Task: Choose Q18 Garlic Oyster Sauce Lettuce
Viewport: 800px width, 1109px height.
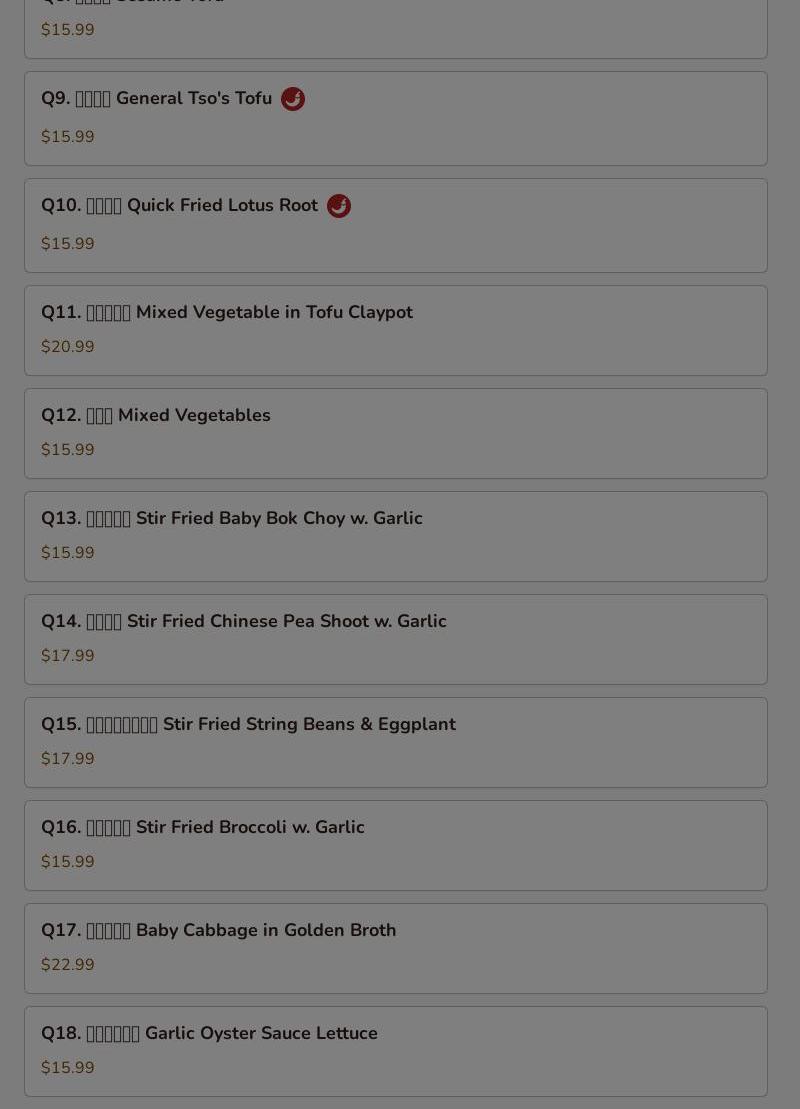Action: coord(395,1050)
